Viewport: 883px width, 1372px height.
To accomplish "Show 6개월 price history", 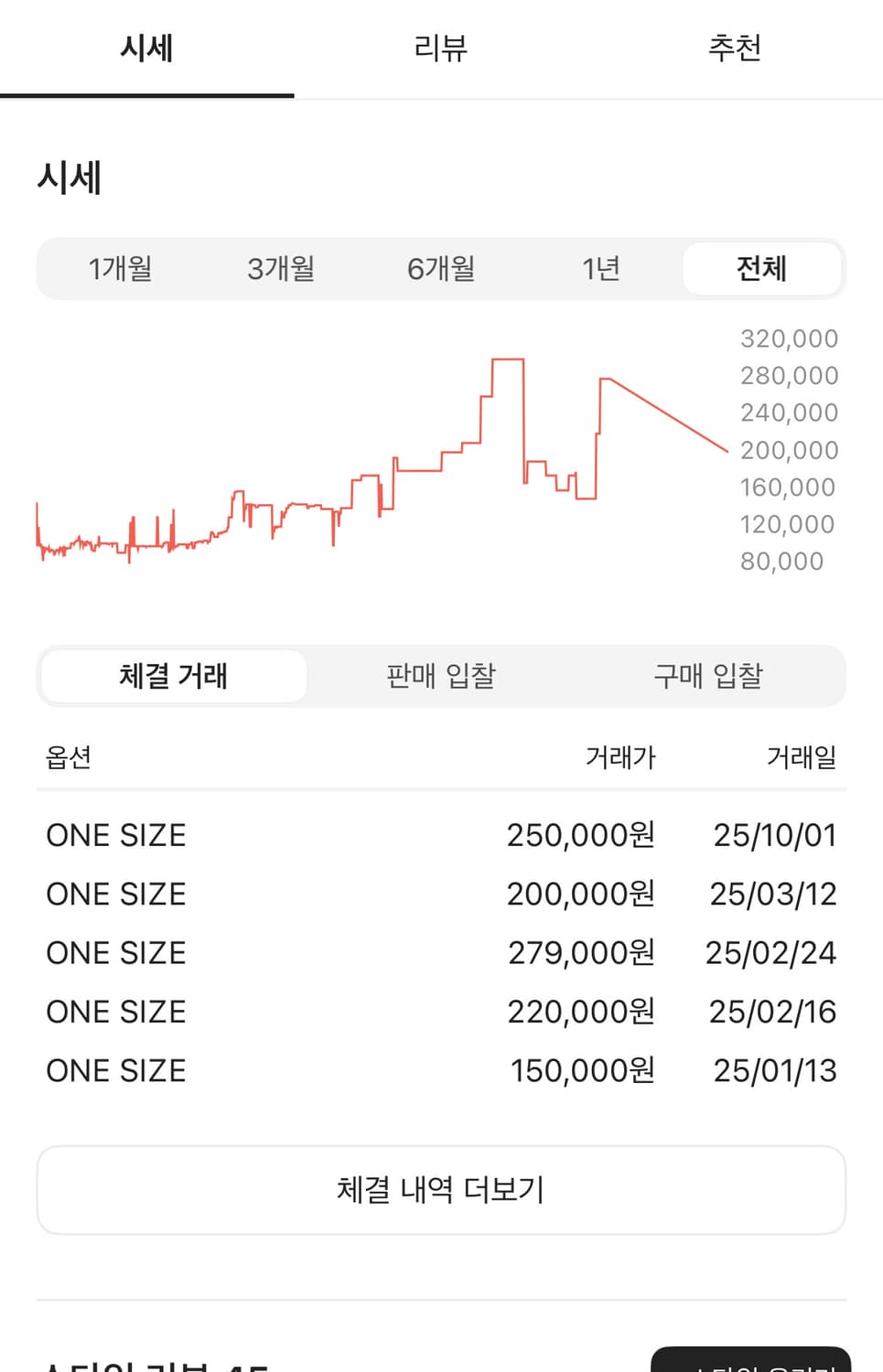I will pos(440,268).
